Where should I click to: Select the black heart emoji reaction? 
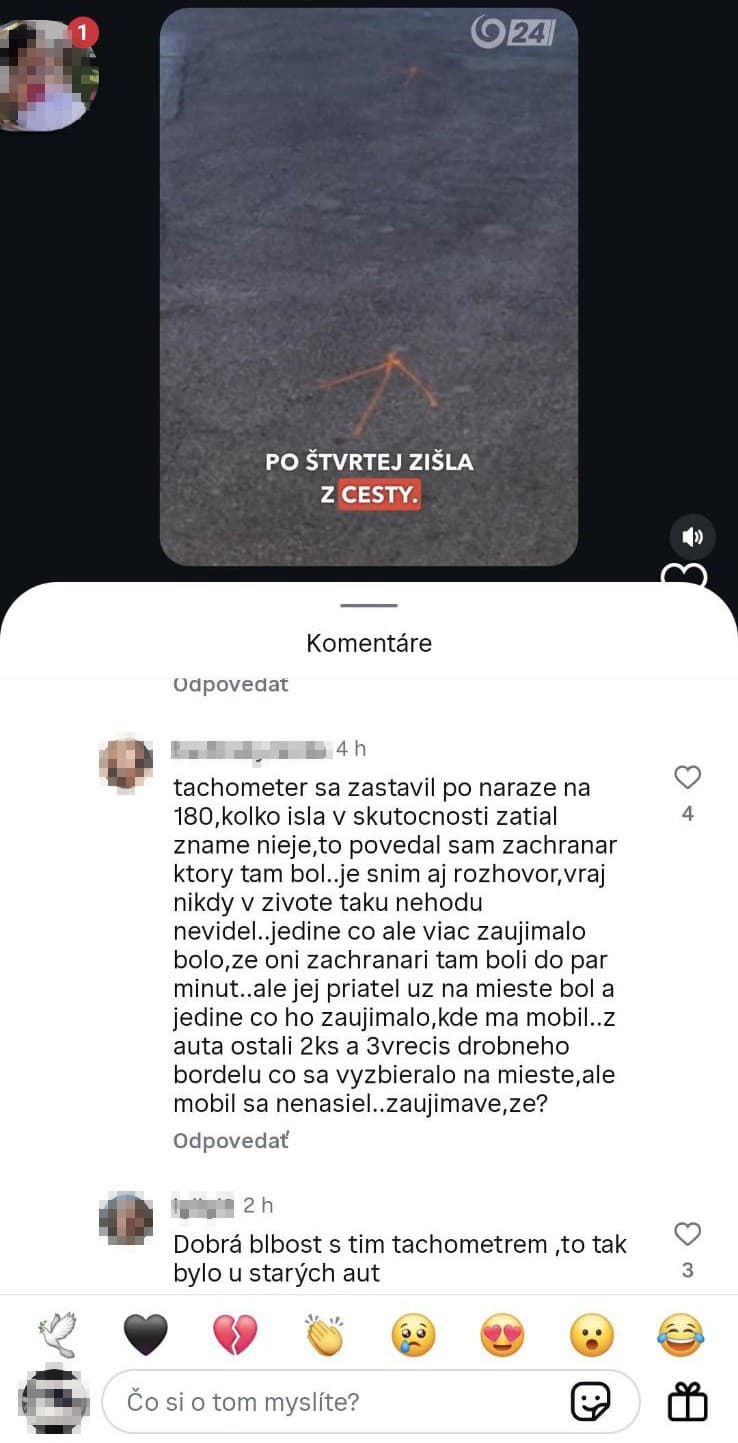[146, 1334]
